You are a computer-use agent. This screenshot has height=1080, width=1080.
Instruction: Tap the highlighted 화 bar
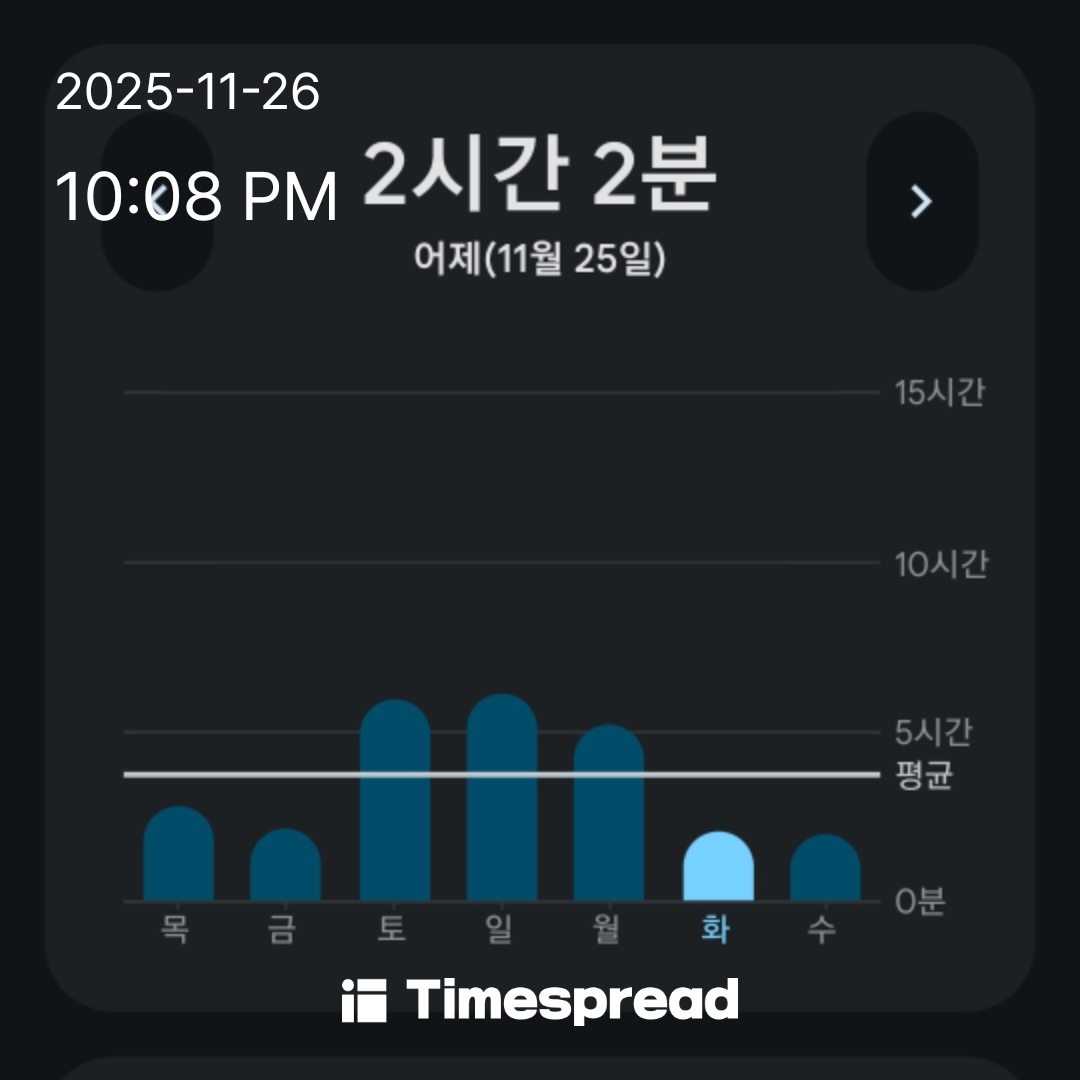coord(718,867)
